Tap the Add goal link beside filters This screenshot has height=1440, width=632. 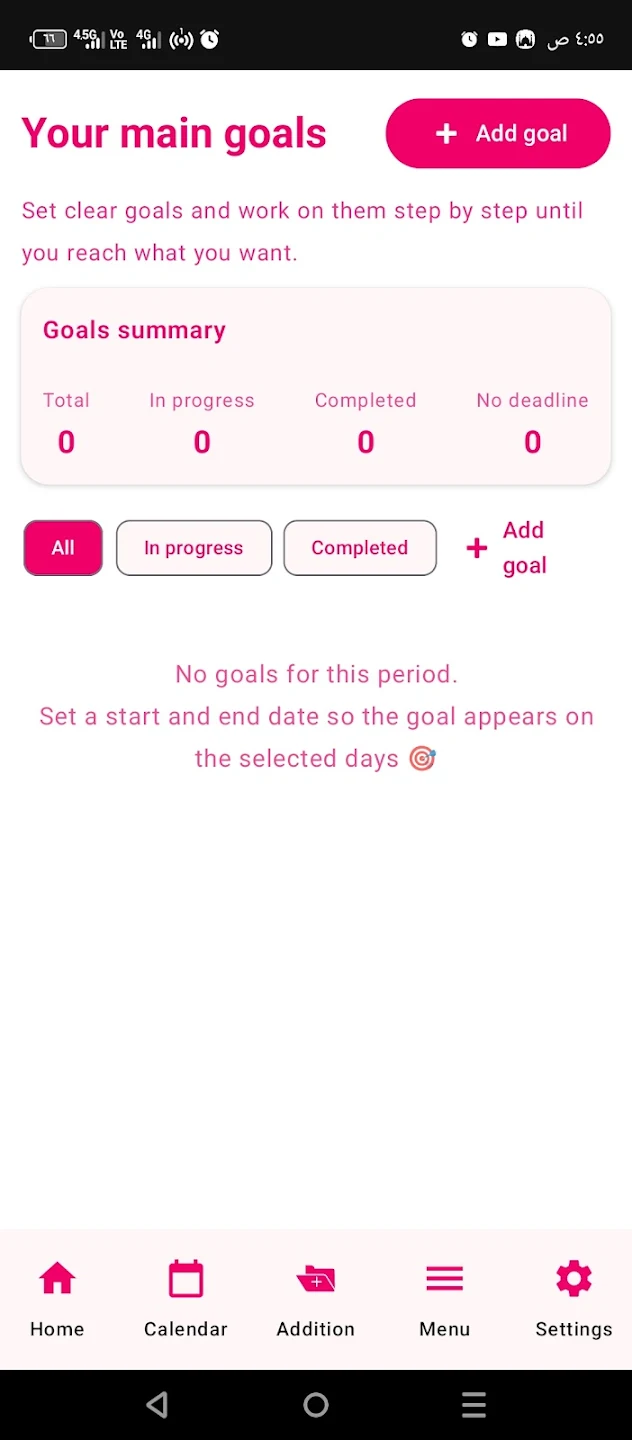[x=508, y=548]
